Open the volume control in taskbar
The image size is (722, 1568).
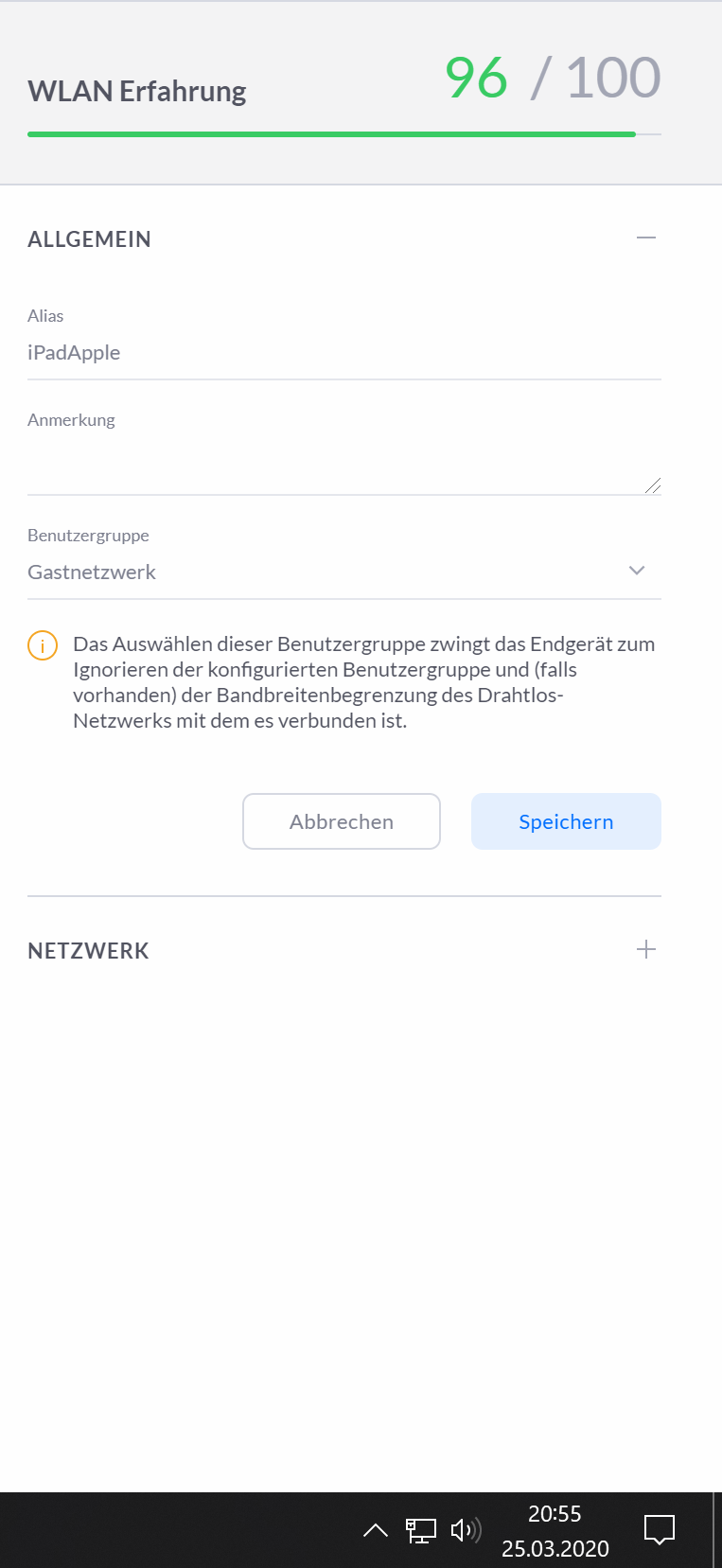pos(465,1530)
